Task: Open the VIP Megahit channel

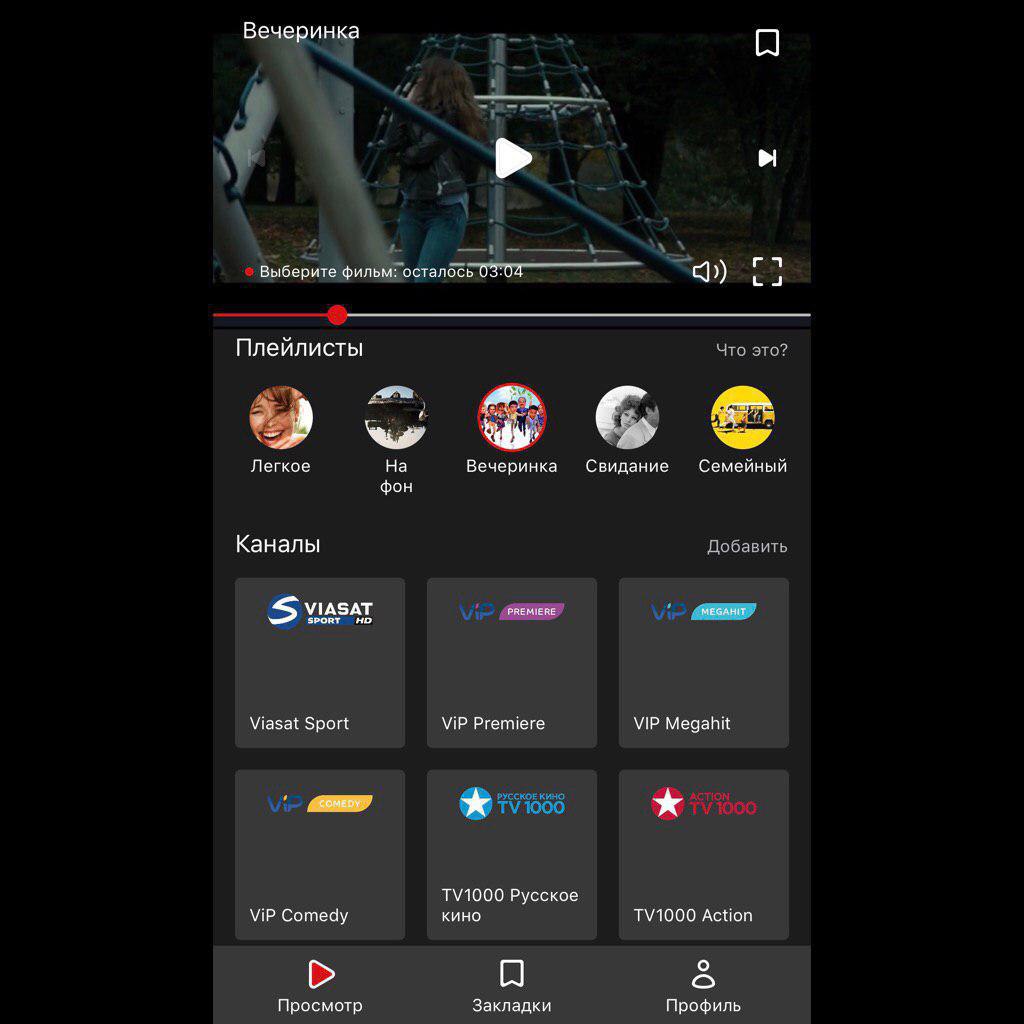Action: (x=704, y=662)
